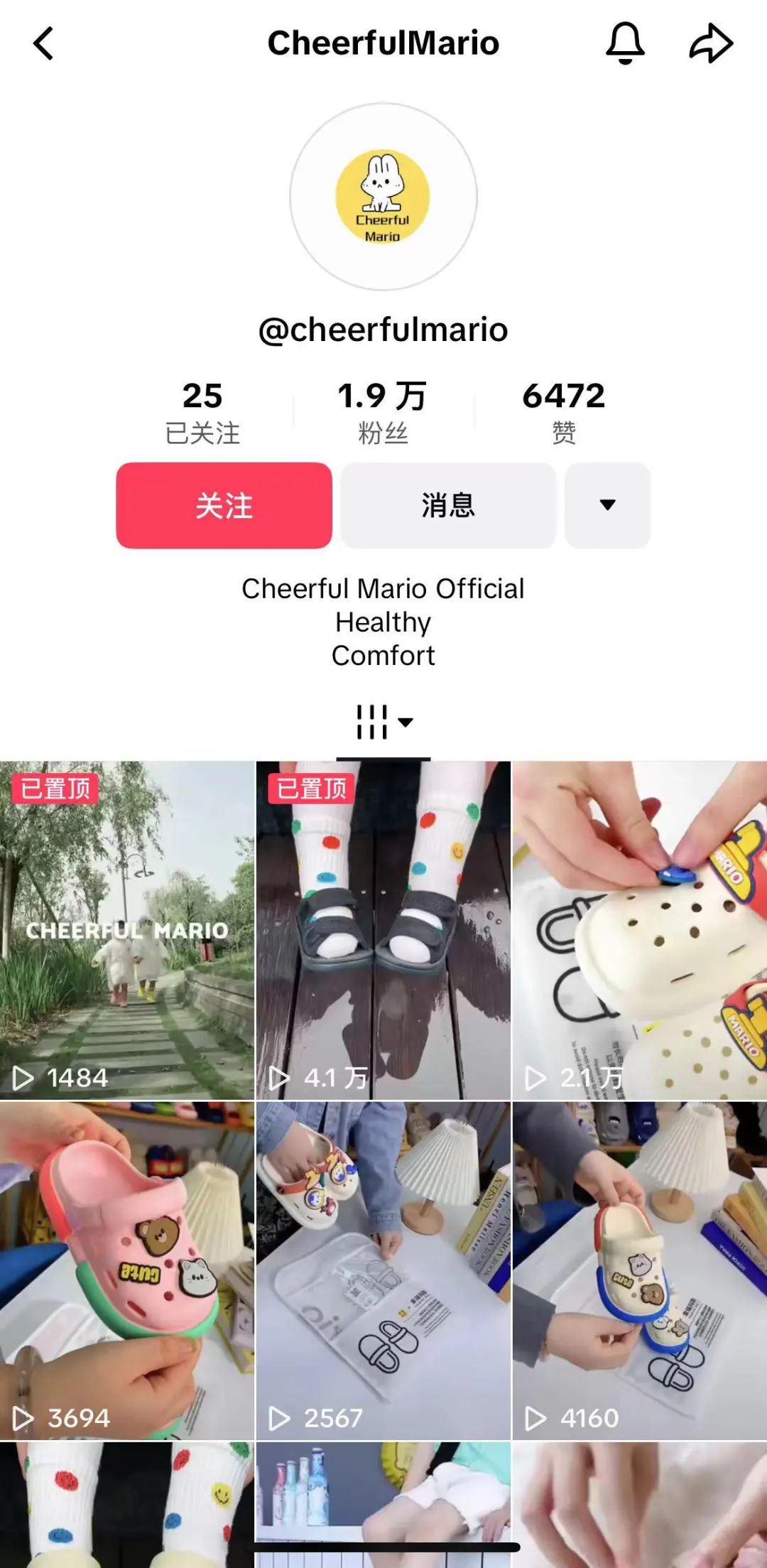Go back using the top-left arrow
The image size is (767, 1568).
pyautogui.click(x=44, y=43)
